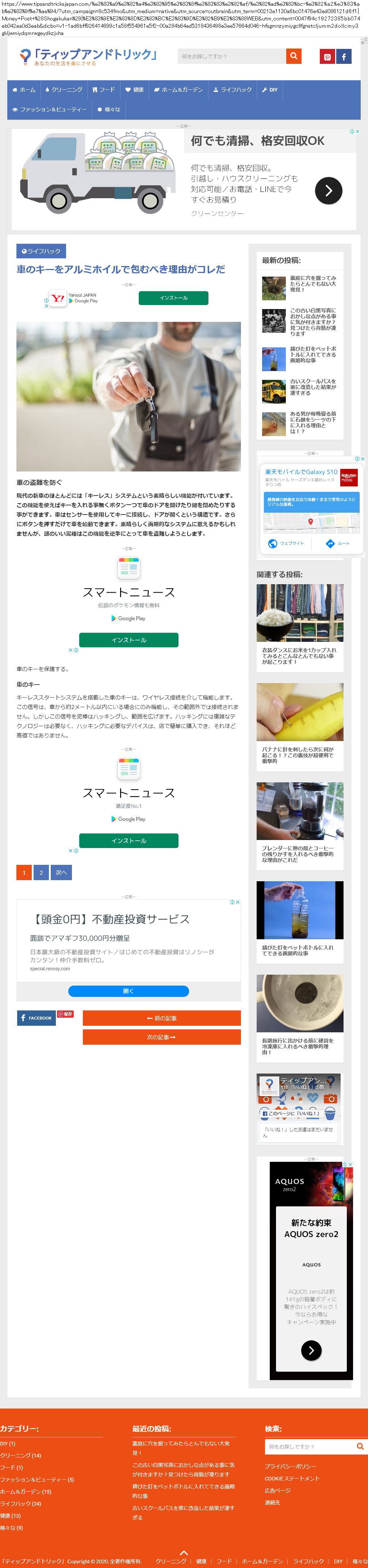Focus the header search field
Screen dimensions: 368x1568
tap(231, 57)
